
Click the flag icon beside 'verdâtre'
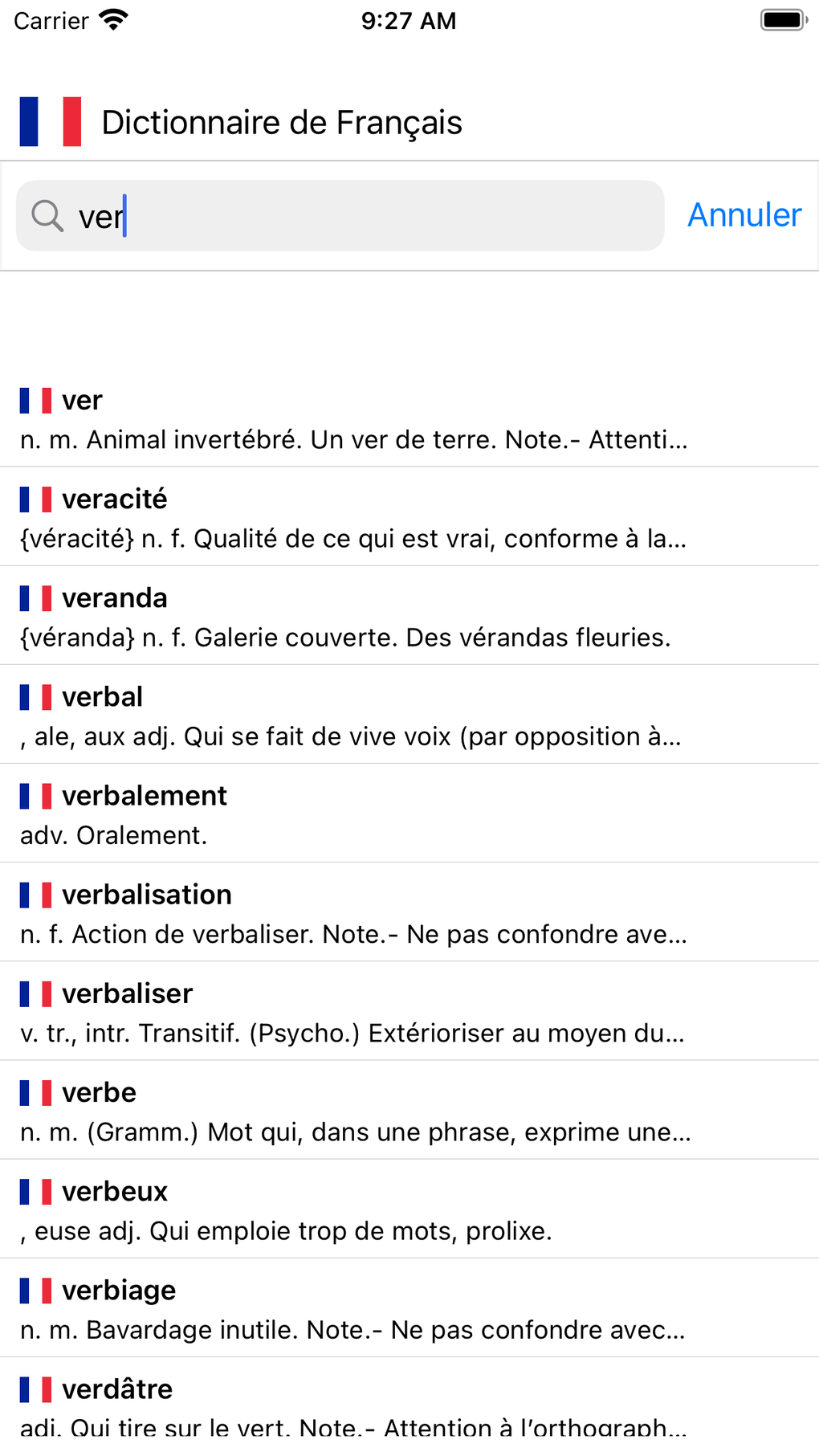pyautogui.click(x=35, y=1389)
